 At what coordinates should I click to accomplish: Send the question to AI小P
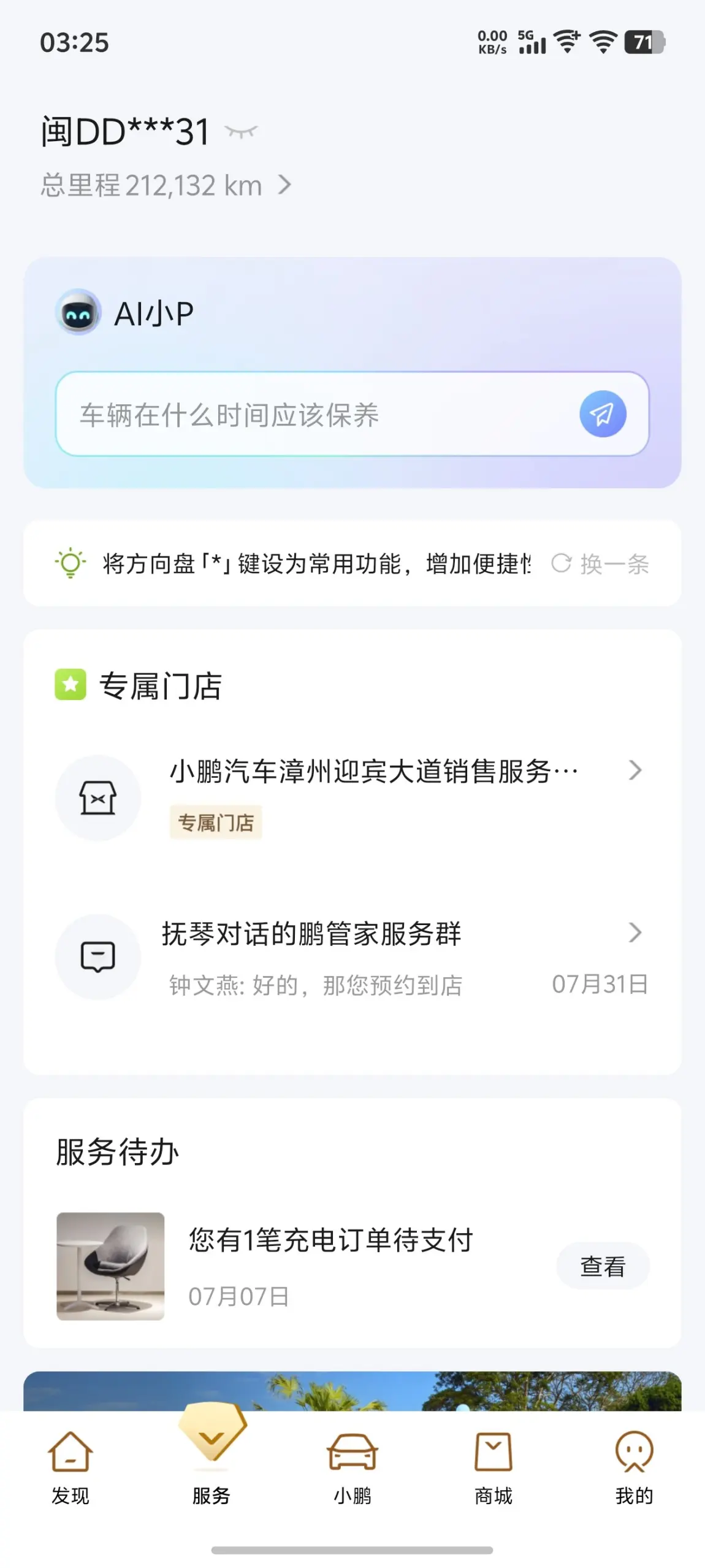(x=603, y=414)
